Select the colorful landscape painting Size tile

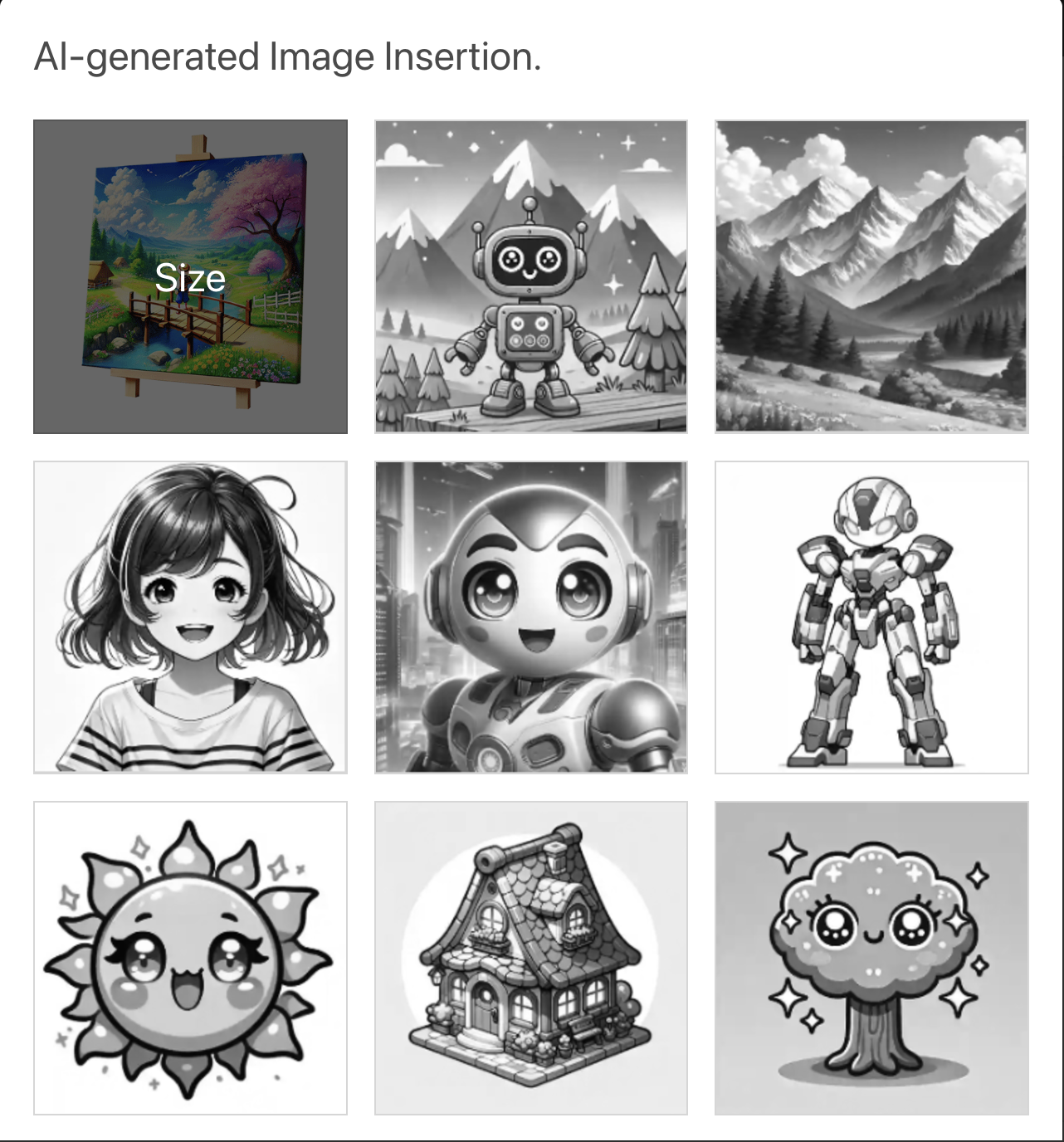tap(190, 276)
